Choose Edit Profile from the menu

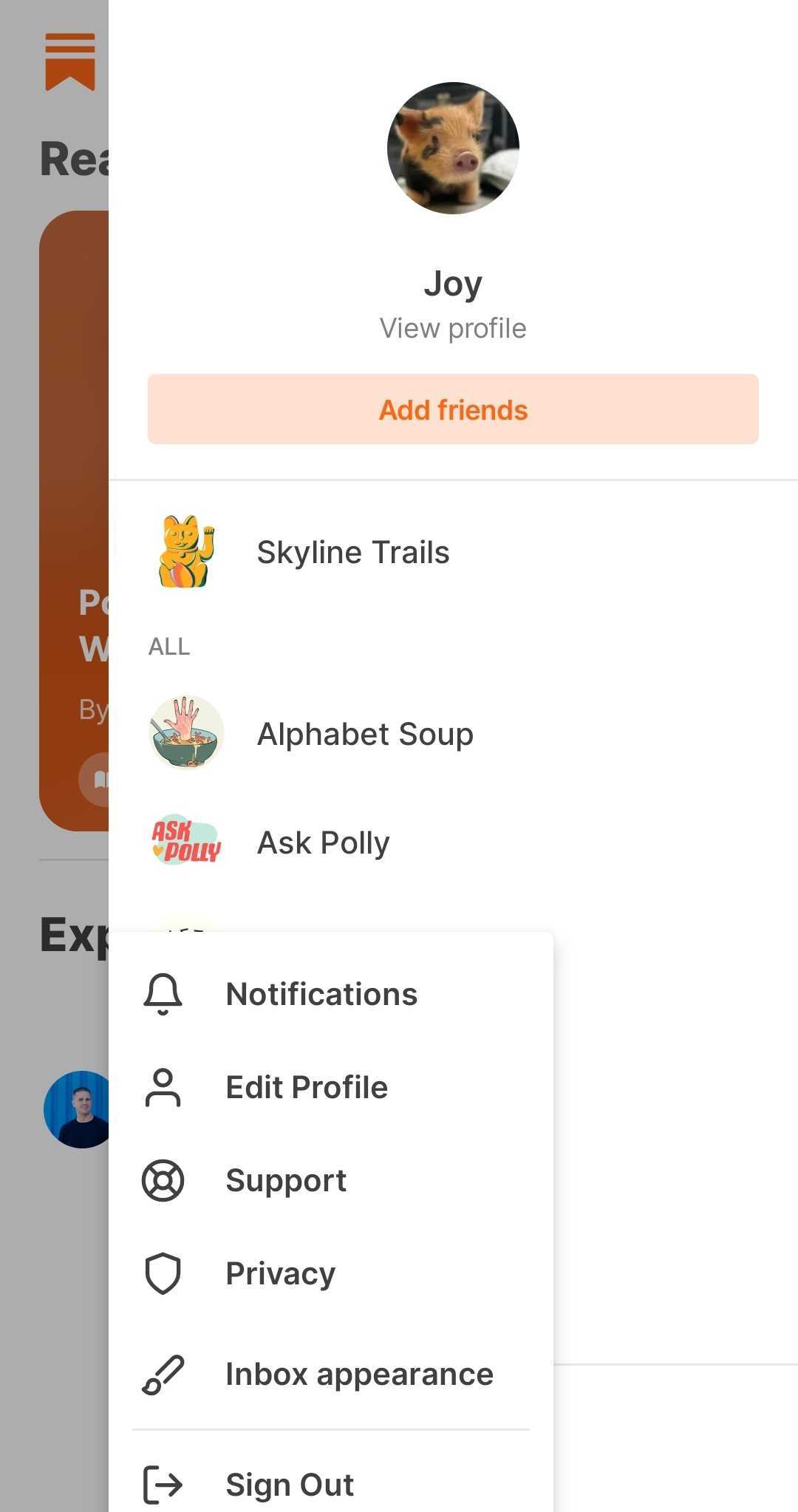307,1086
